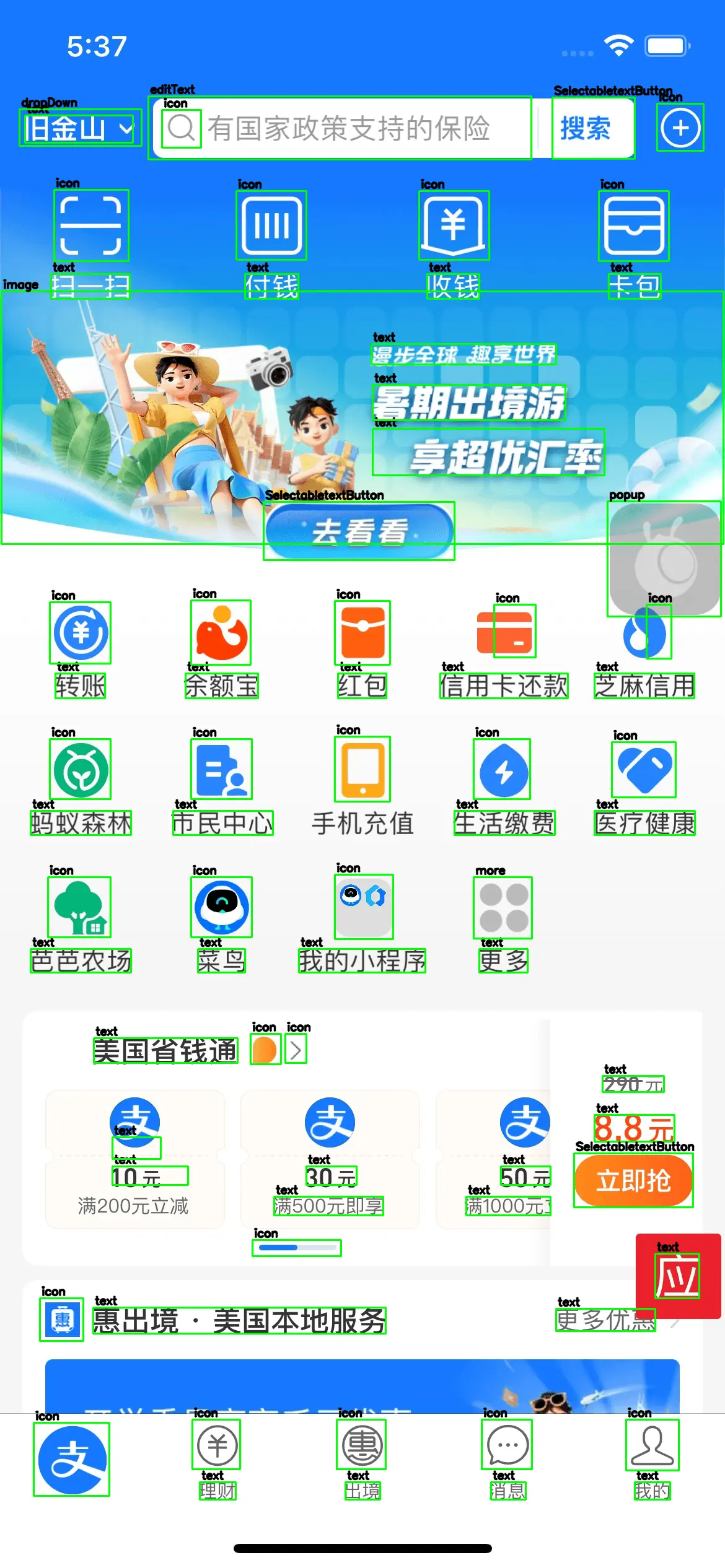Open the plus menu icon
The image size is (725, 1568).
point(680,128)
